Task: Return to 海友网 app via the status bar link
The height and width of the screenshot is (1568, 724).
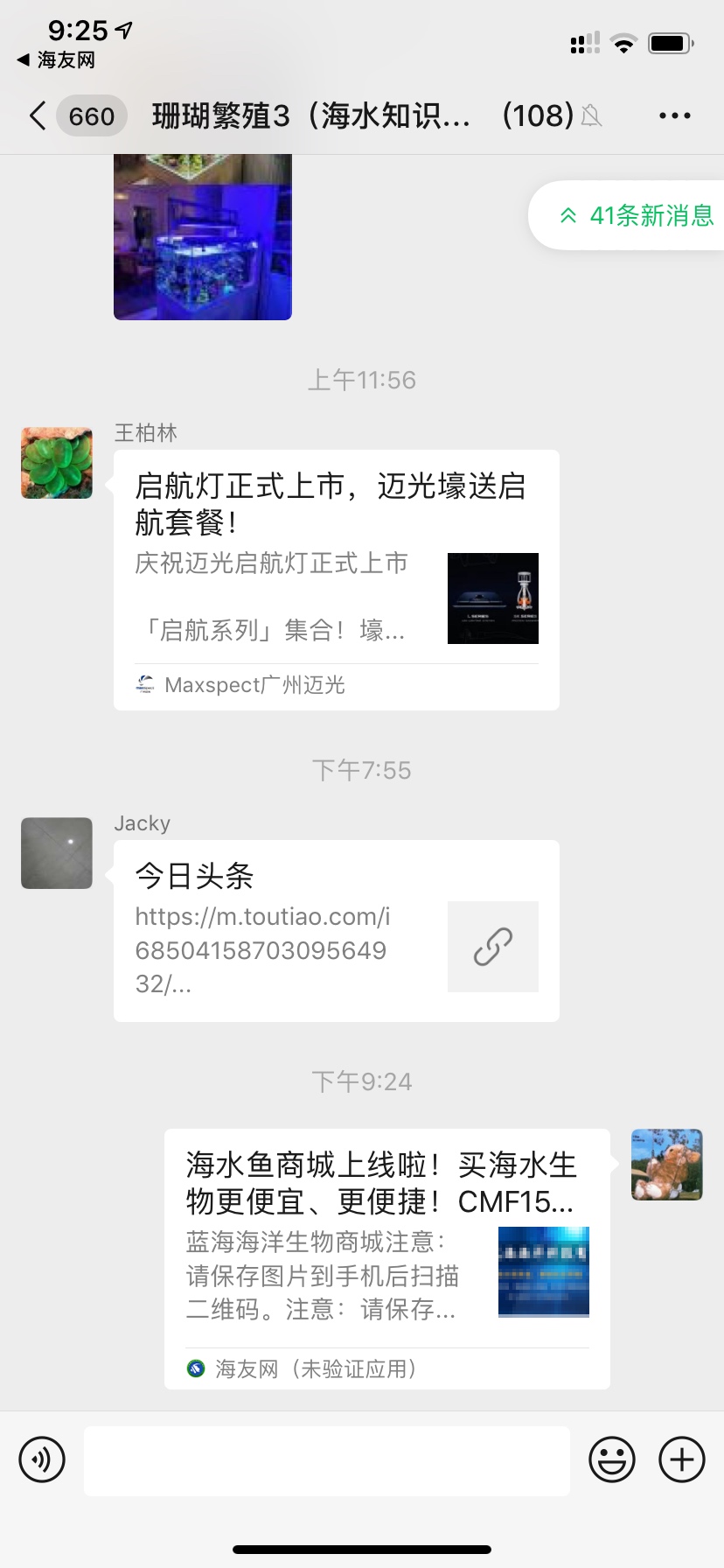Action: pos(57,60)
